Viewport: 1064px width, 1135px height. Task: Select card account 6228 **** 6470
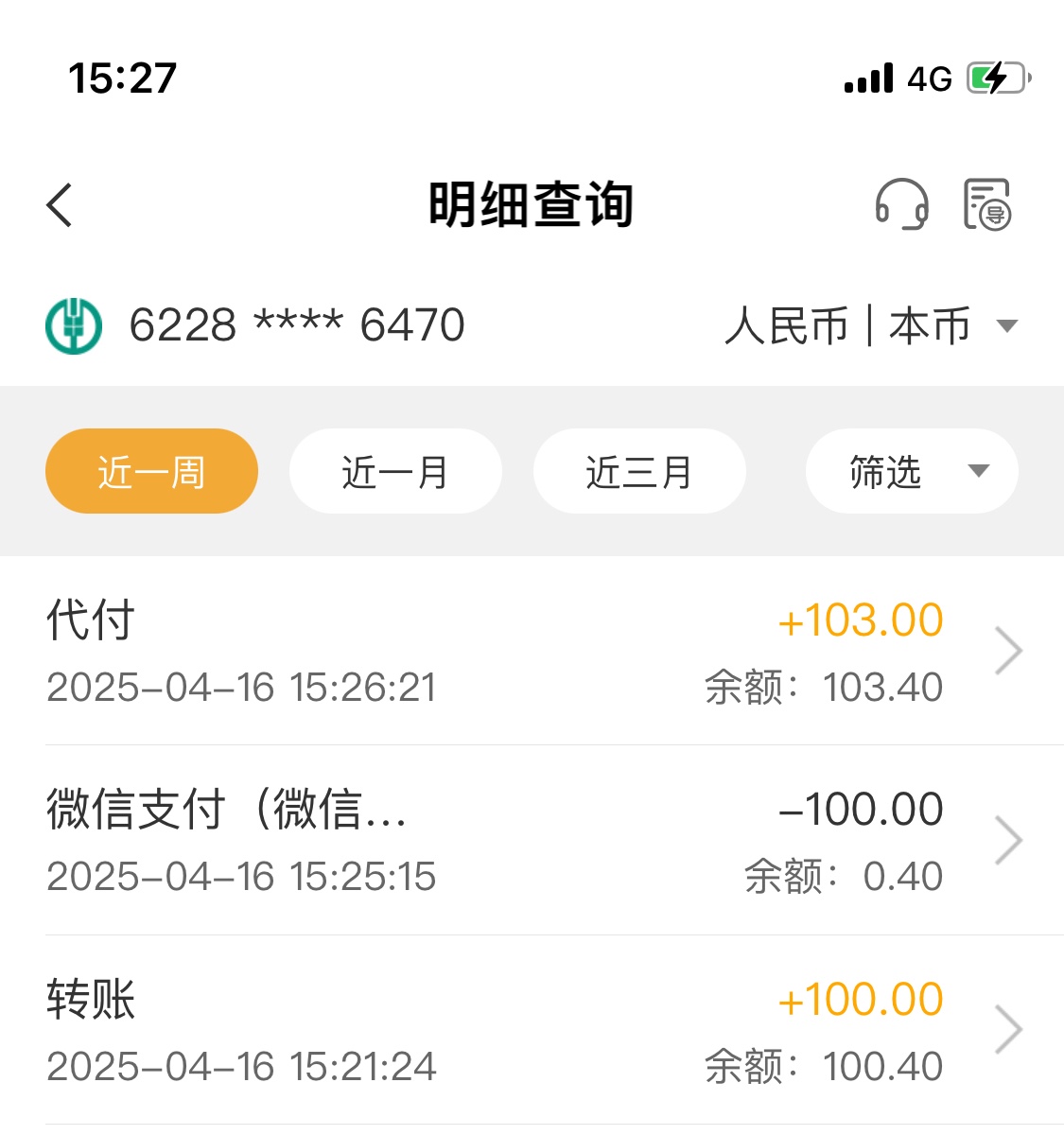point(255,326)
